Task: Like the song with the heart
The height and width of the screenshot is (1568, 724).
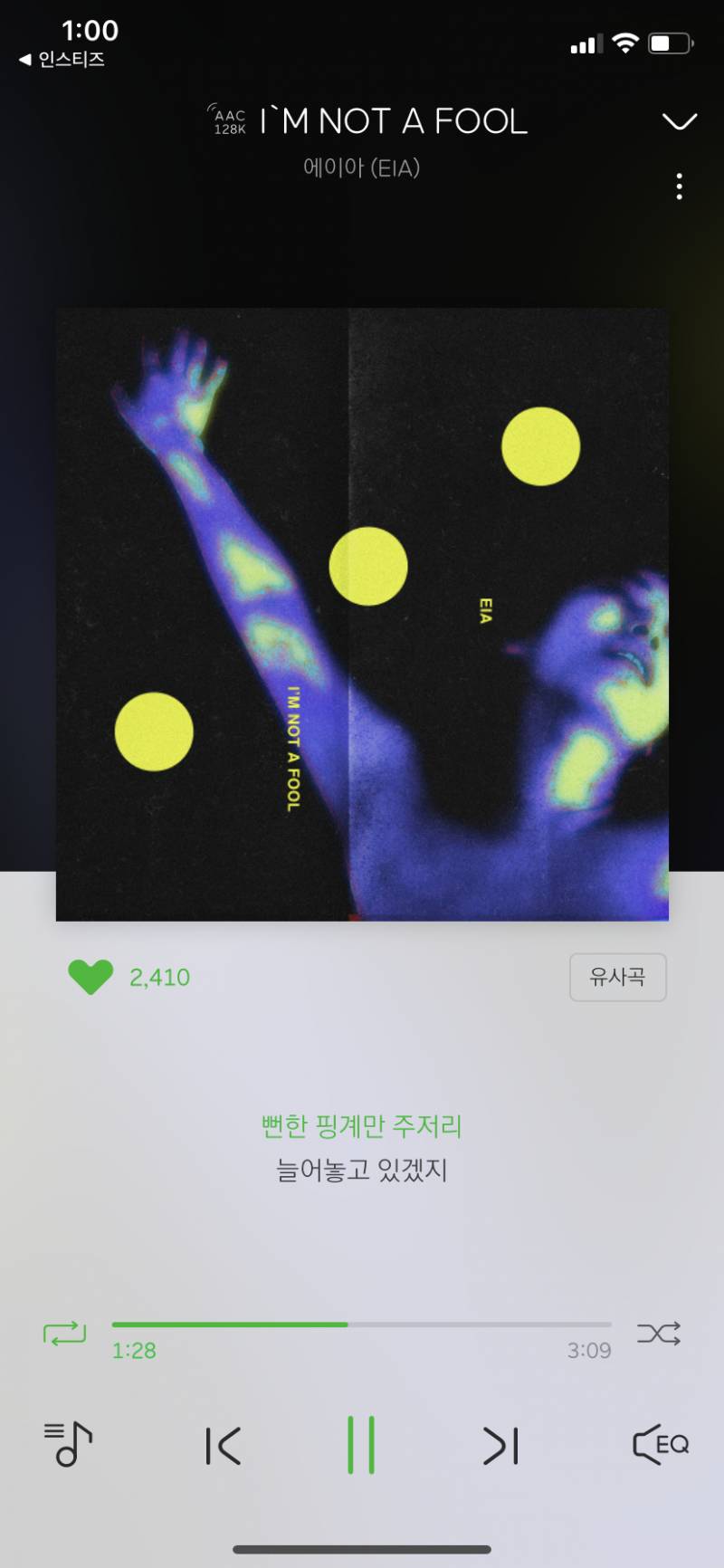Action: coord(89,977)
